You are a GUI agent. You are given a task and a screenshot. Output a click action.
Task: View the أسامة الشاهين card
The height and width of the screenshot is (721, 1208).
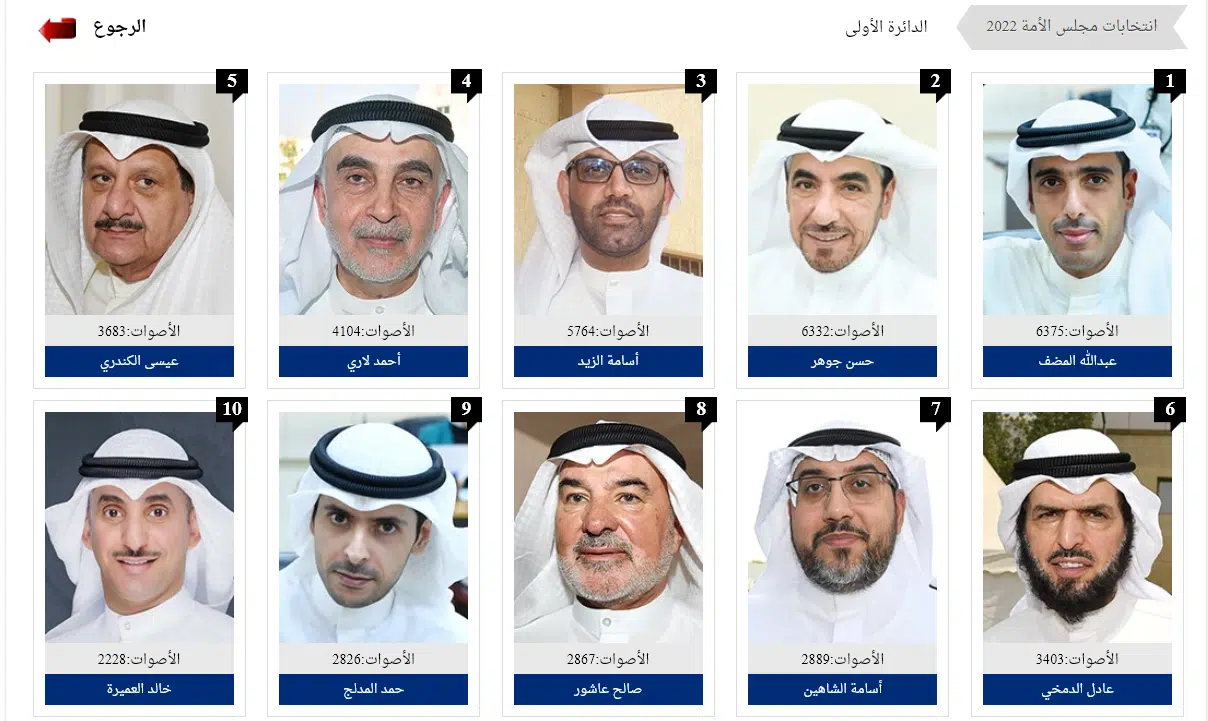[x=842, y=689]
